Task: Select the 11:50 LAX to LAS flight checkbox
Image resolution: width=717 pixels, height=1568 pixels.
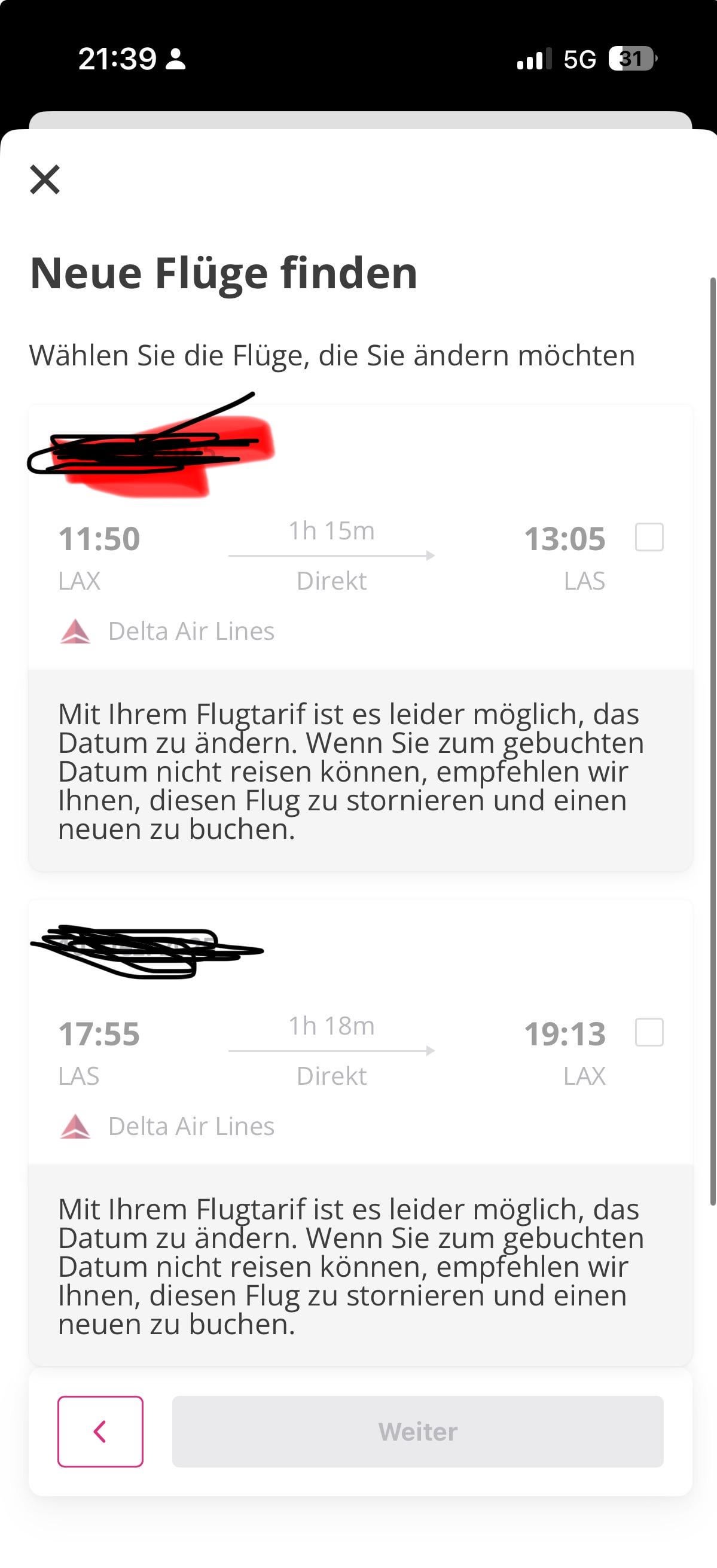Action: (x=649, y=538)
